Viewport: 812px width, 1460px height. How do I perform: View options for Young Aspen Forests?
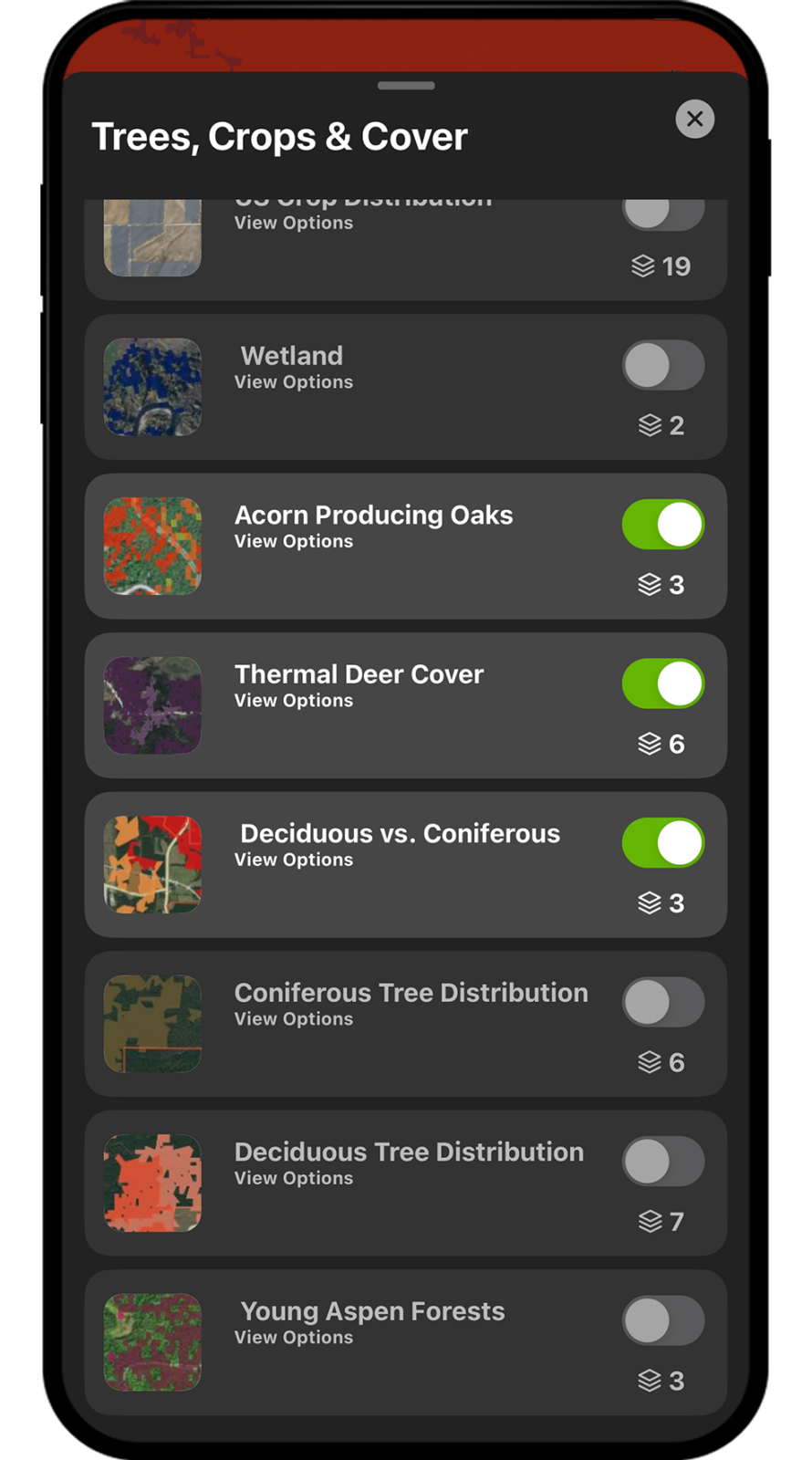pyautogui.click(x=294, y=1338)
